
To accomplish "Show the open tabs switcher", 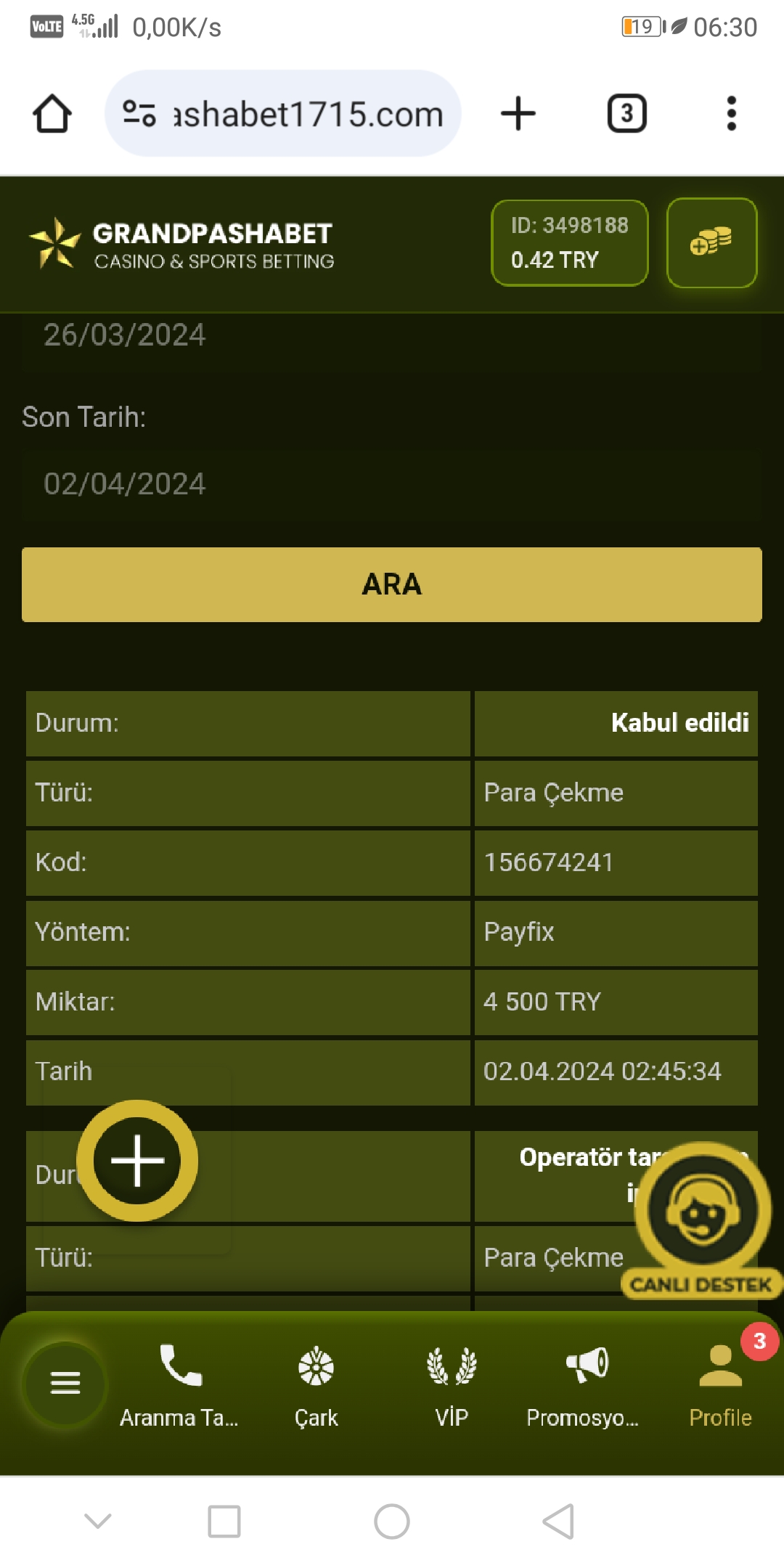I will (626, 114).
